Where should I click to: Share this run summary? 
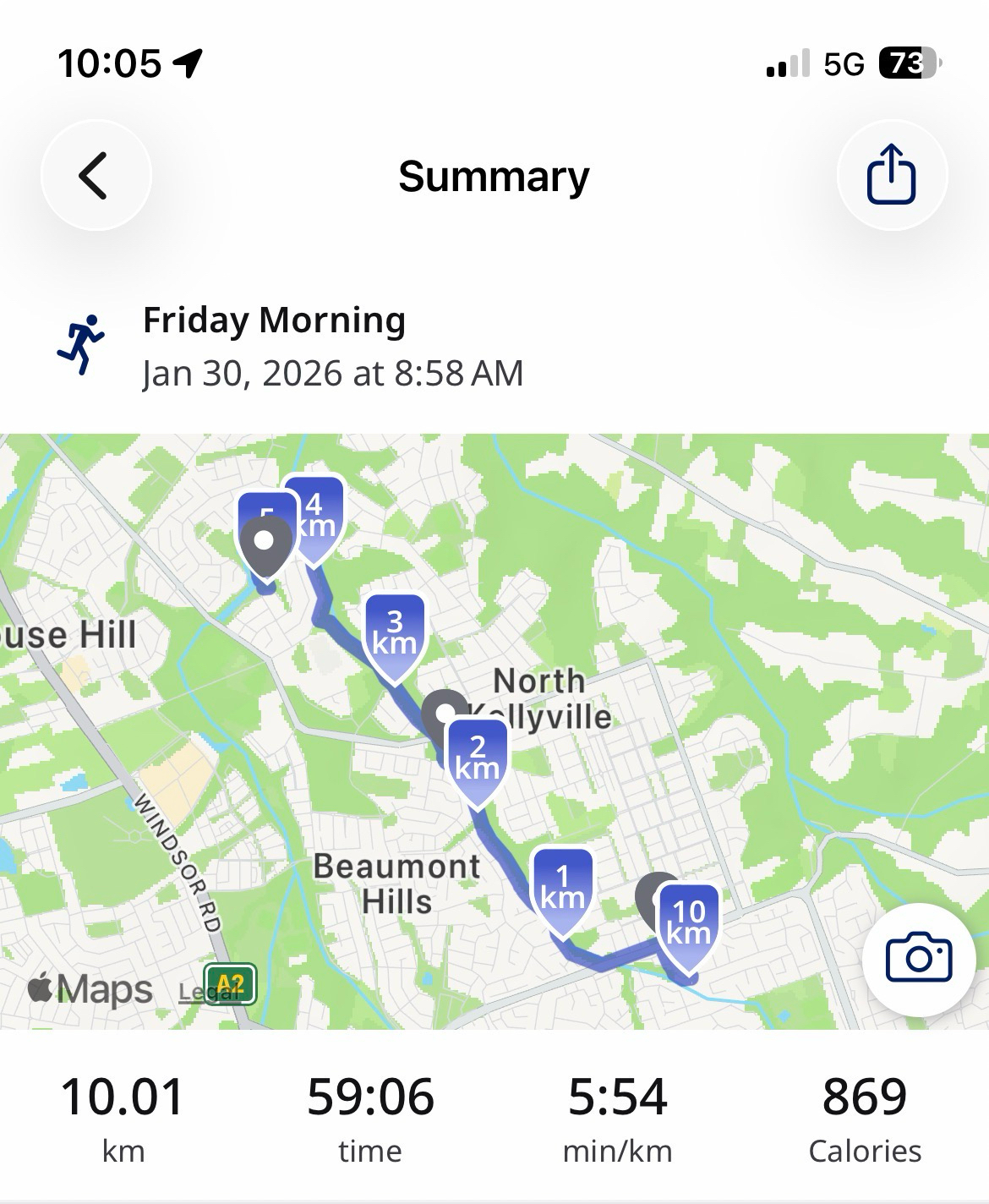point(892,175)
